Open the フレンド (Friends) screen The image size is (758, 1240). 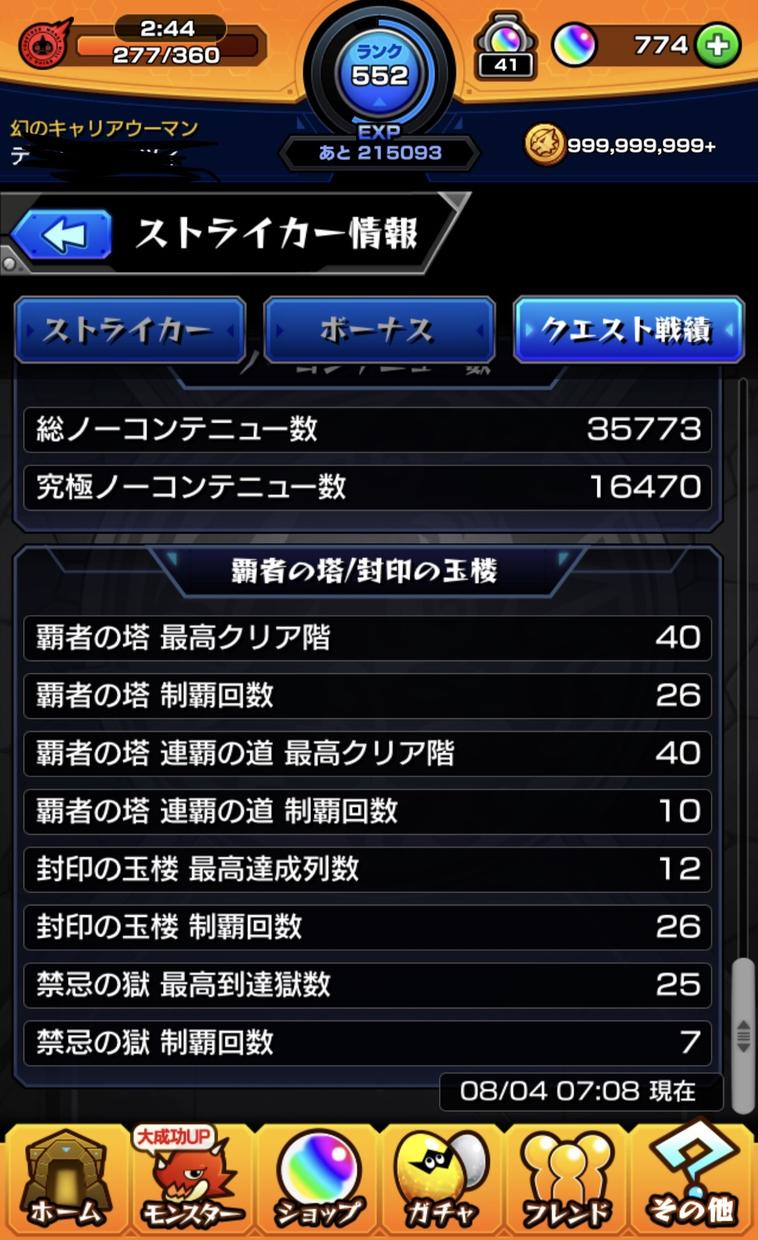pos(565,1180)
